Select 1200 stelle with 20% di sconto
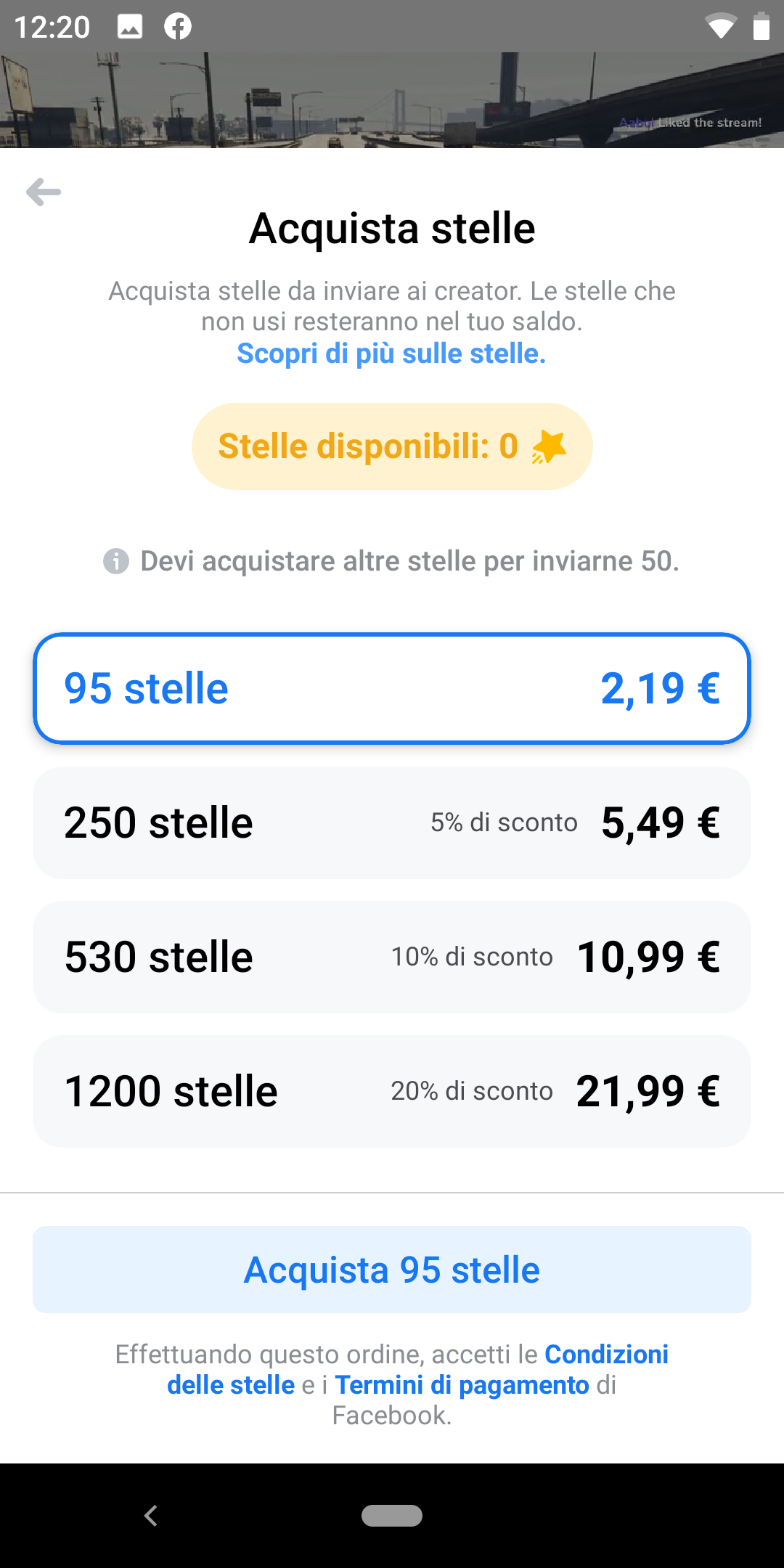 [392, 1091]
